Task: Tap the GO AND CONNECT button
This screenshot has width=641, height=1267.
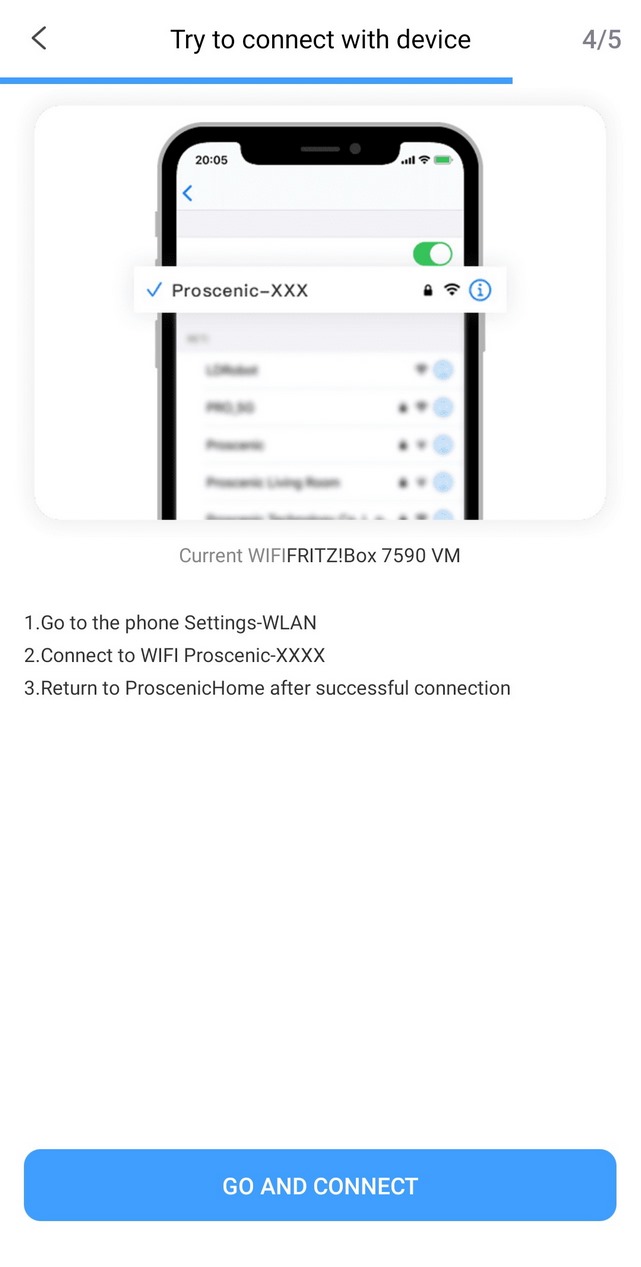Action: click(x=320, y=1185)
